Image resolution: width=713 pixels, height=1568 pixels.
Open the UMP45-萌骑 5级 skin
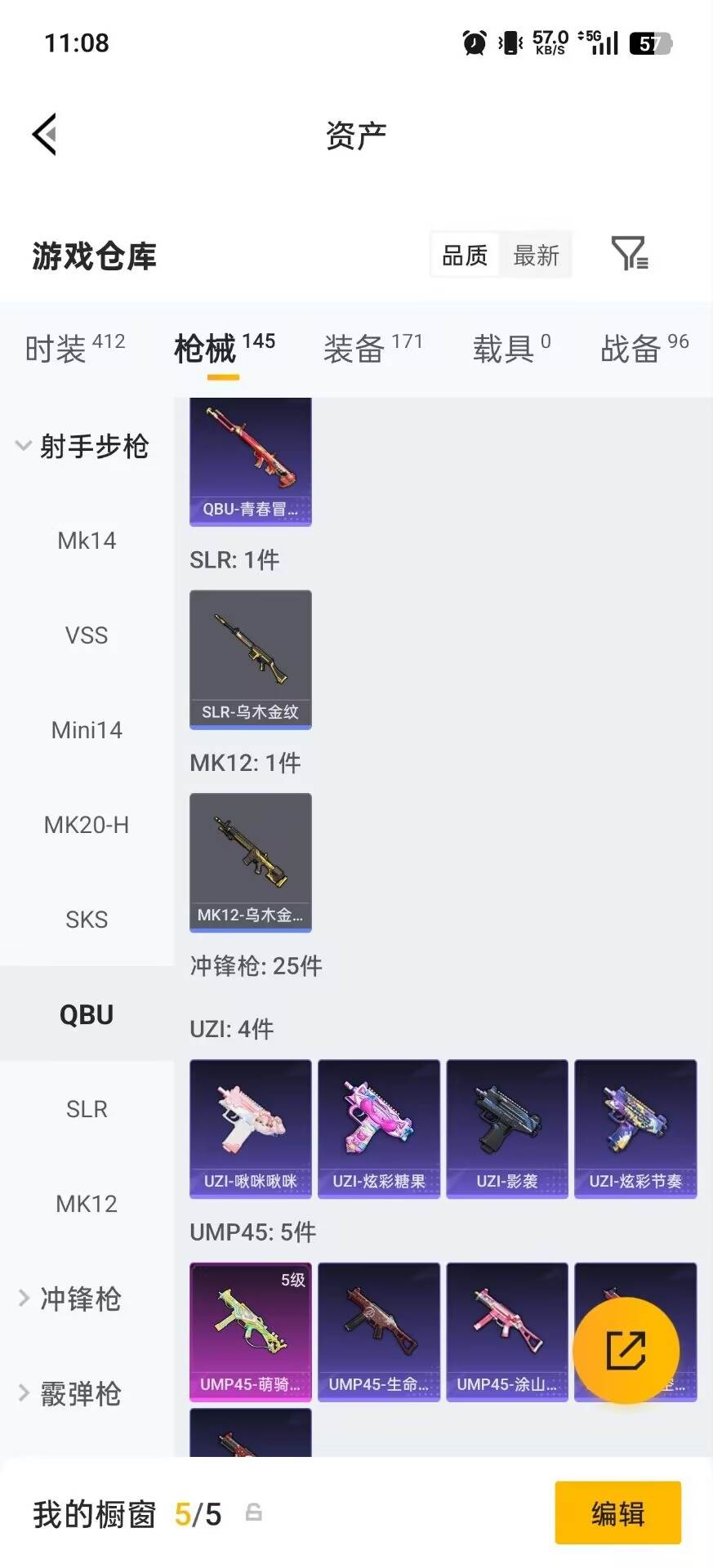251,1331
